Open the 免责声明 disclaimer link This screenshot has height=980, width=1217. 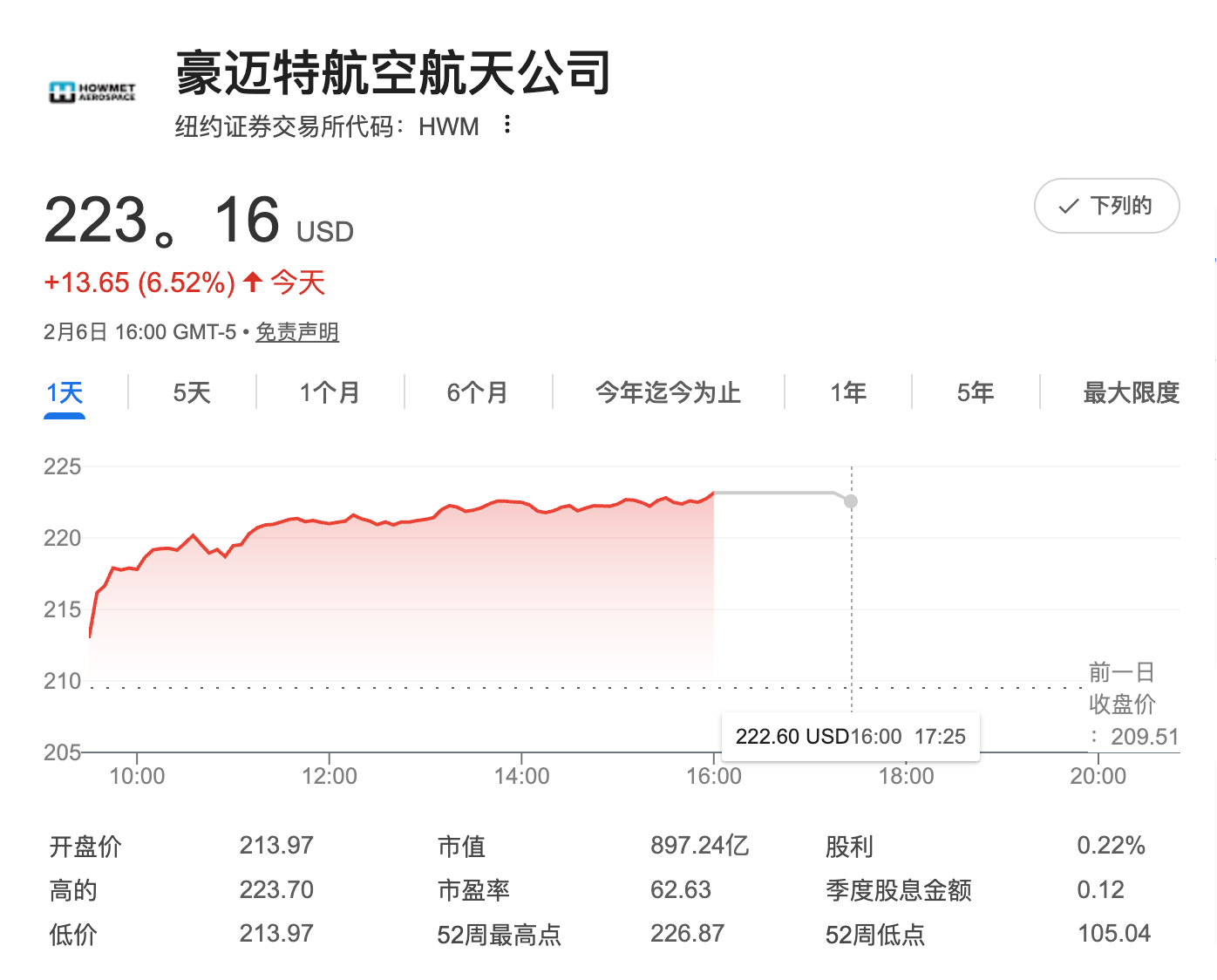pos(297,332)
